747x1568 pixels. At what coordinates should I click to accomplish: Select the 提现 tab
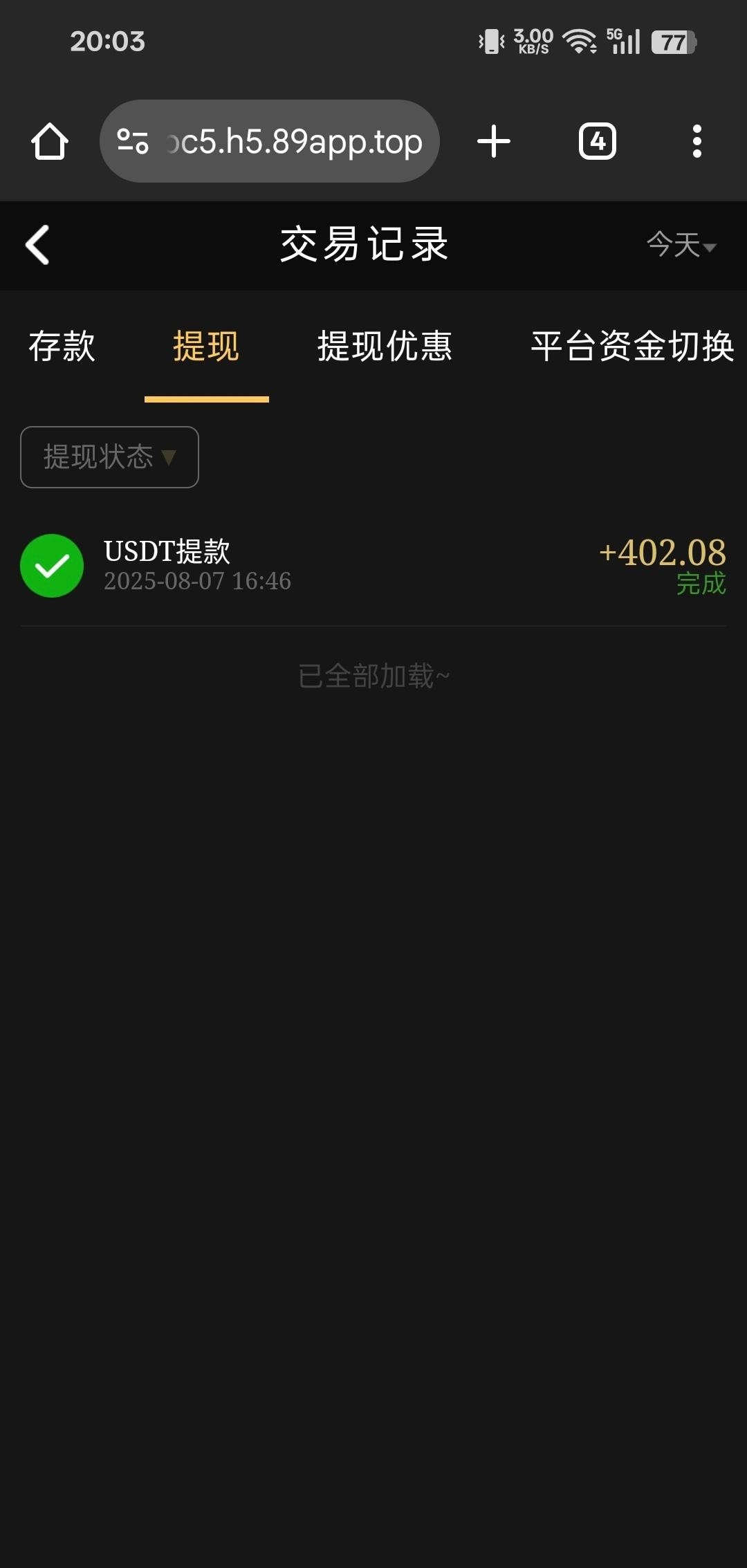[x=206, y=346]
